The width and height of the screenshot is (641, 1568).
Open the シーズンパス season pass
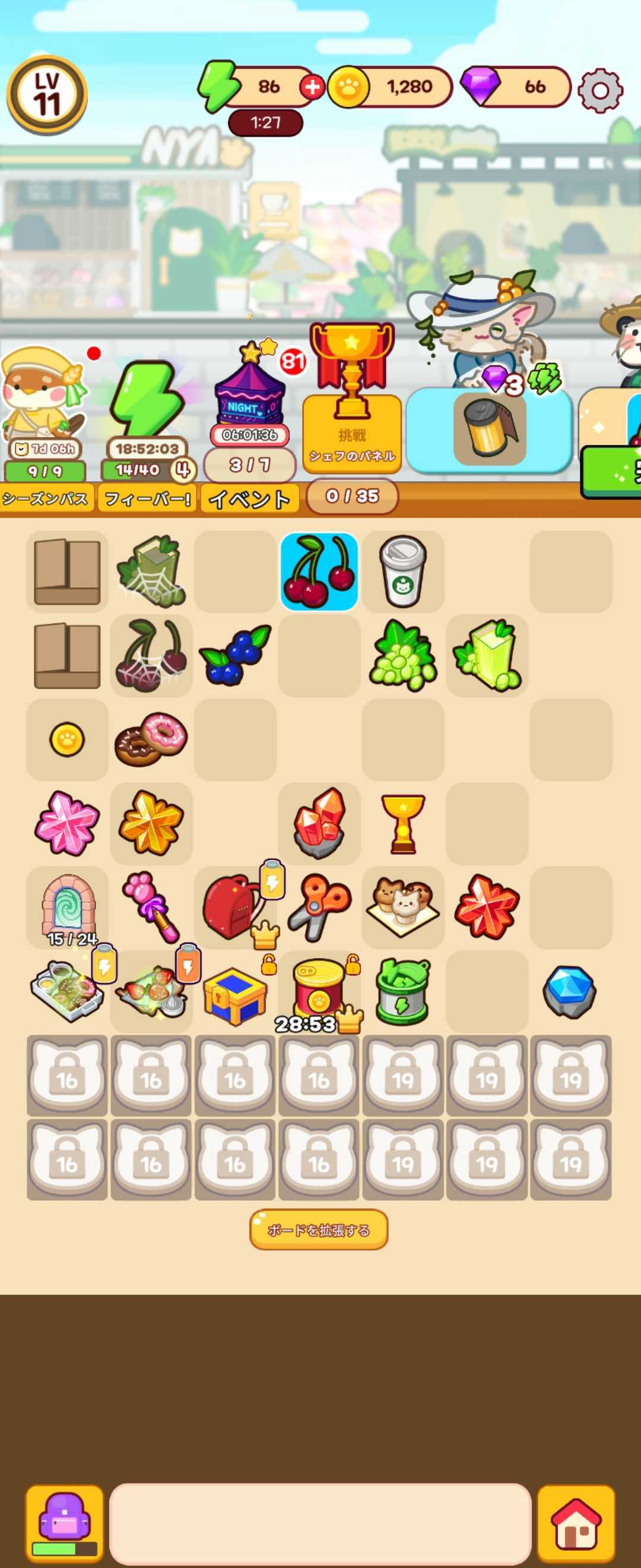coord(46,498)
